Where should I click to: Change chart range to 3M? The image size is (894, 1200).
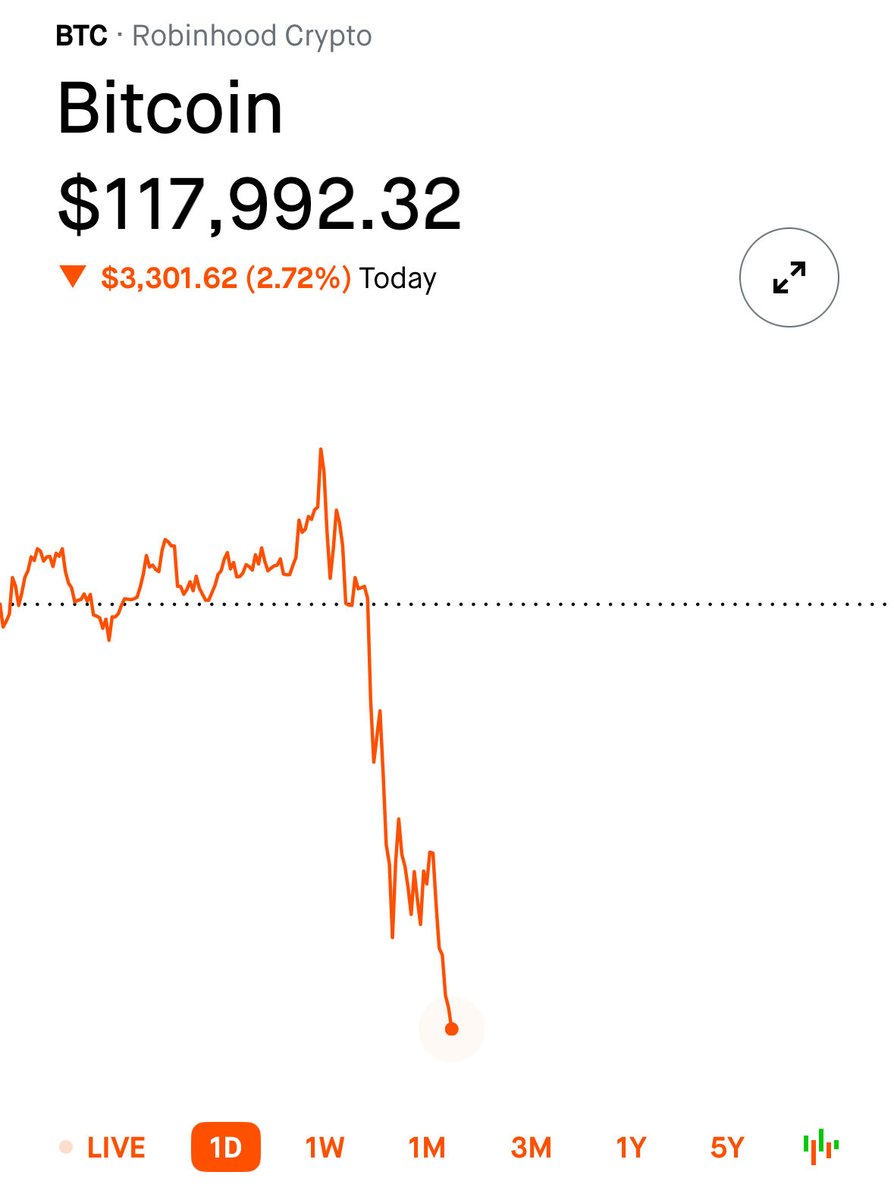click(x=531, y=1147)
